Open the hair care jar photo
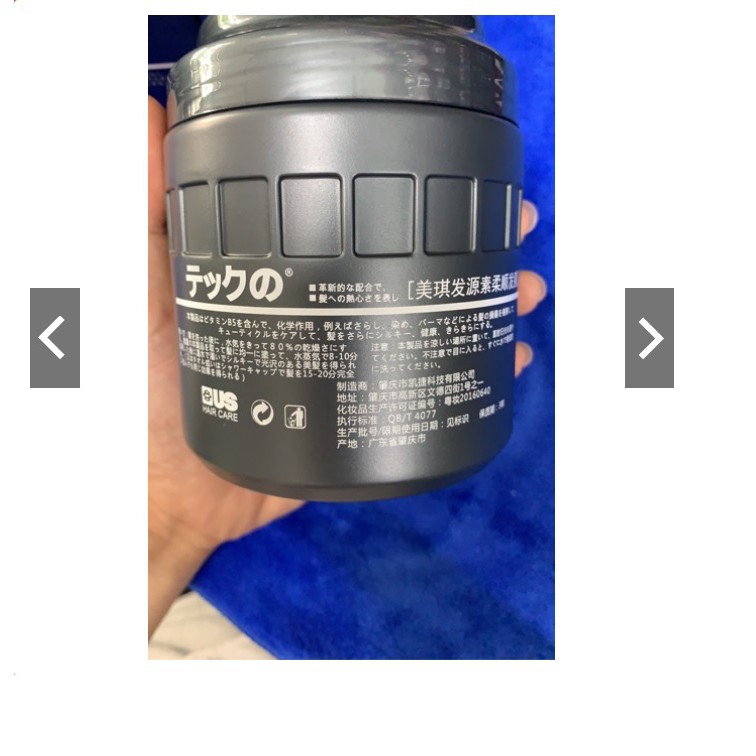This screenshot has height=756, width=756. point(351,337)
